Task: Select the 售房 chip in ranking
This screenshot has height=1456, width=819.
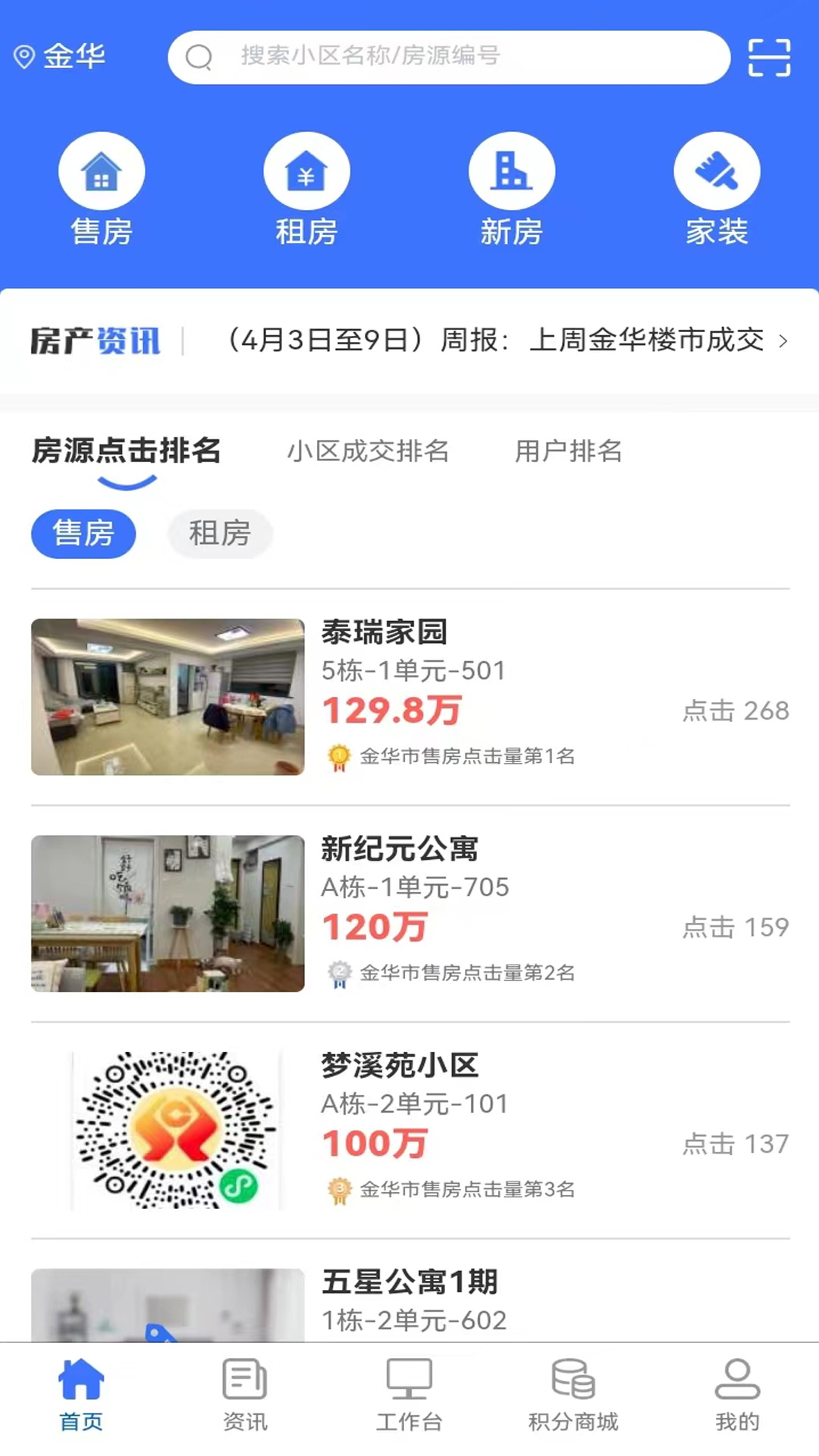Action: pyautogui.click(x=83, y=534)
